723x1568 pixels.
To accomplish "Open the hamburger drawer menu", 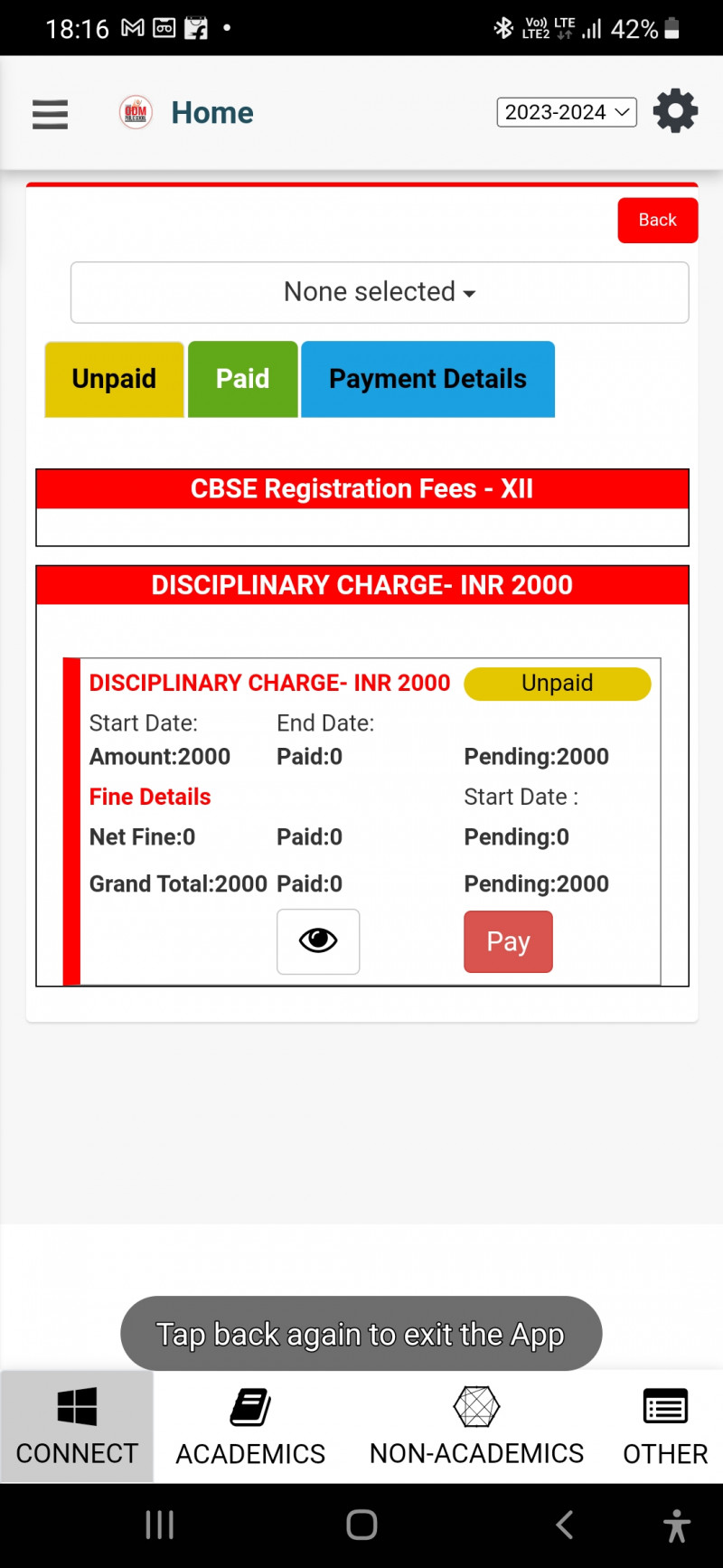I will tap(50, 114).
